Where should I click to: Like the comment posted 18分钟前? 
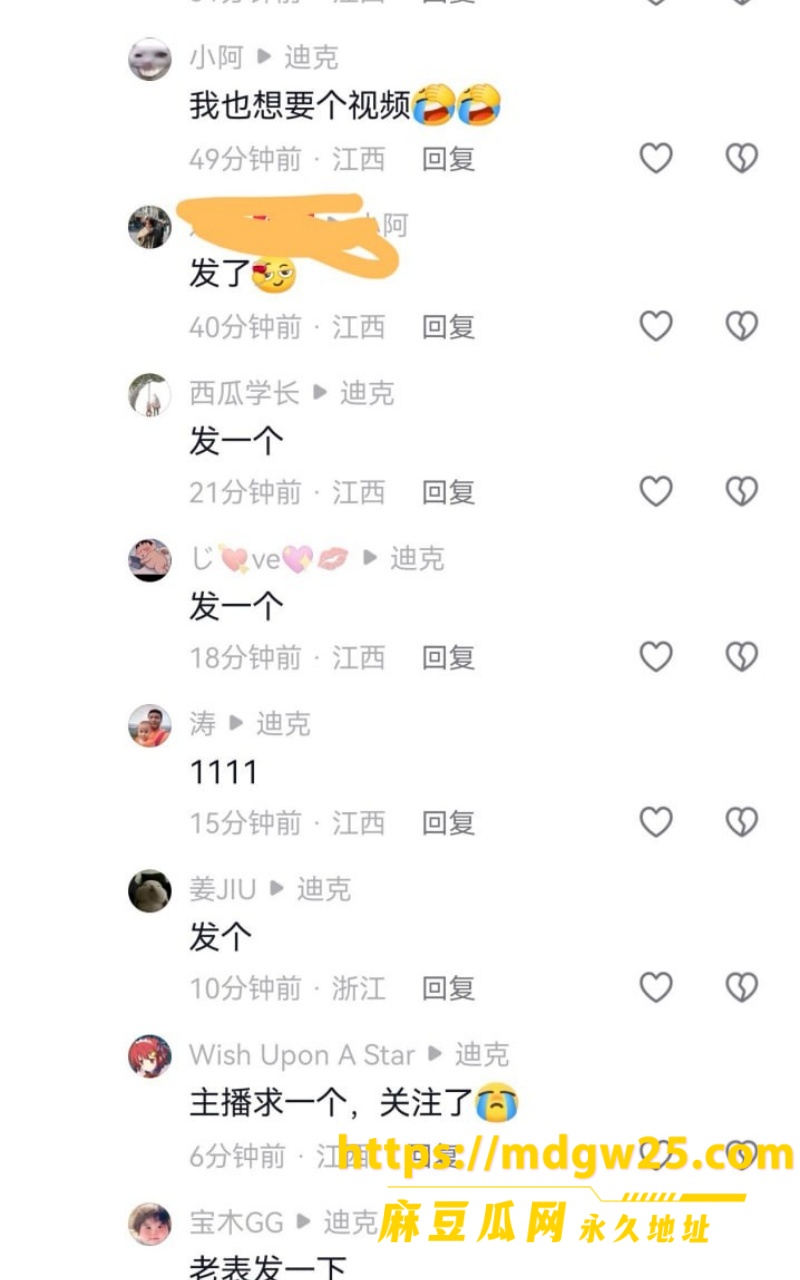pos(656,657)
